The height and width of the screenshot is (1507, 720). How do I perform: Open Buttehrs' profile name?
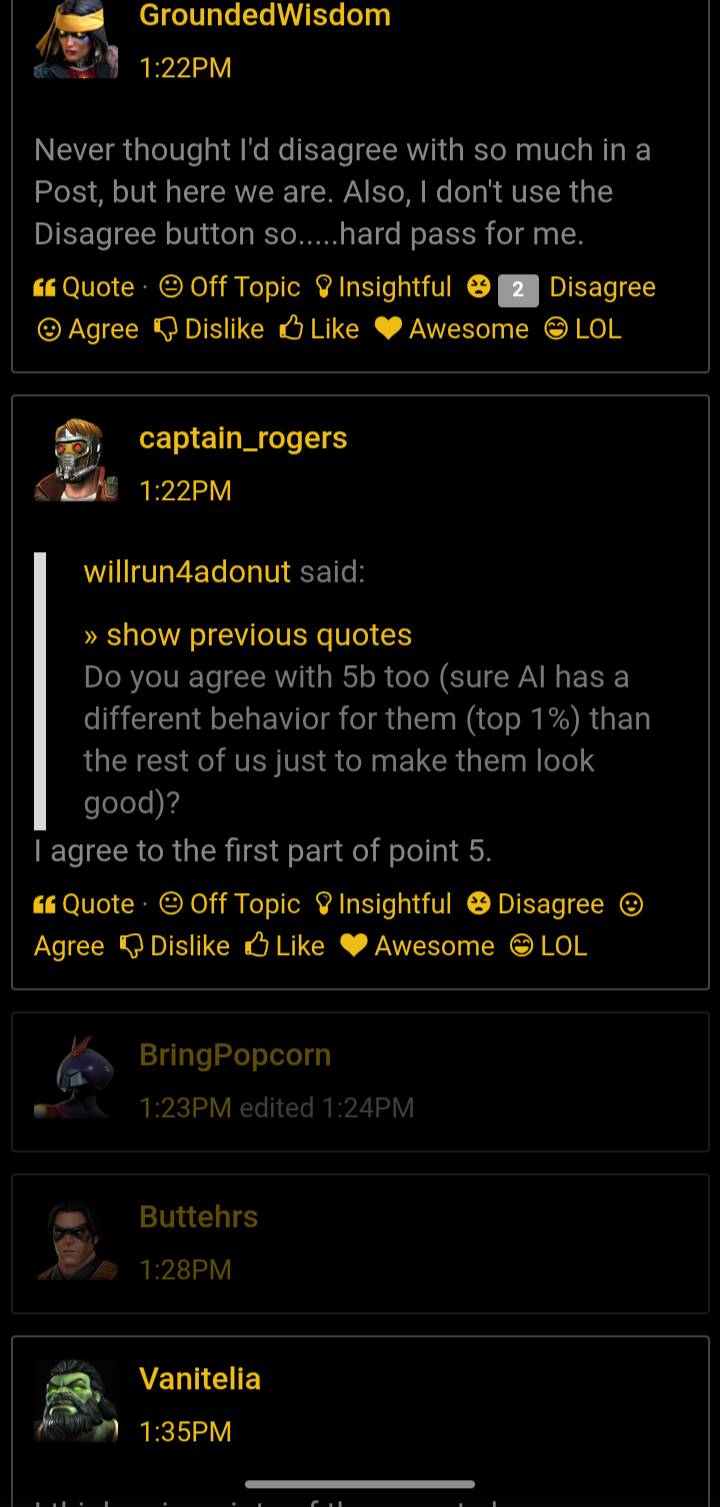[199, 1217]
